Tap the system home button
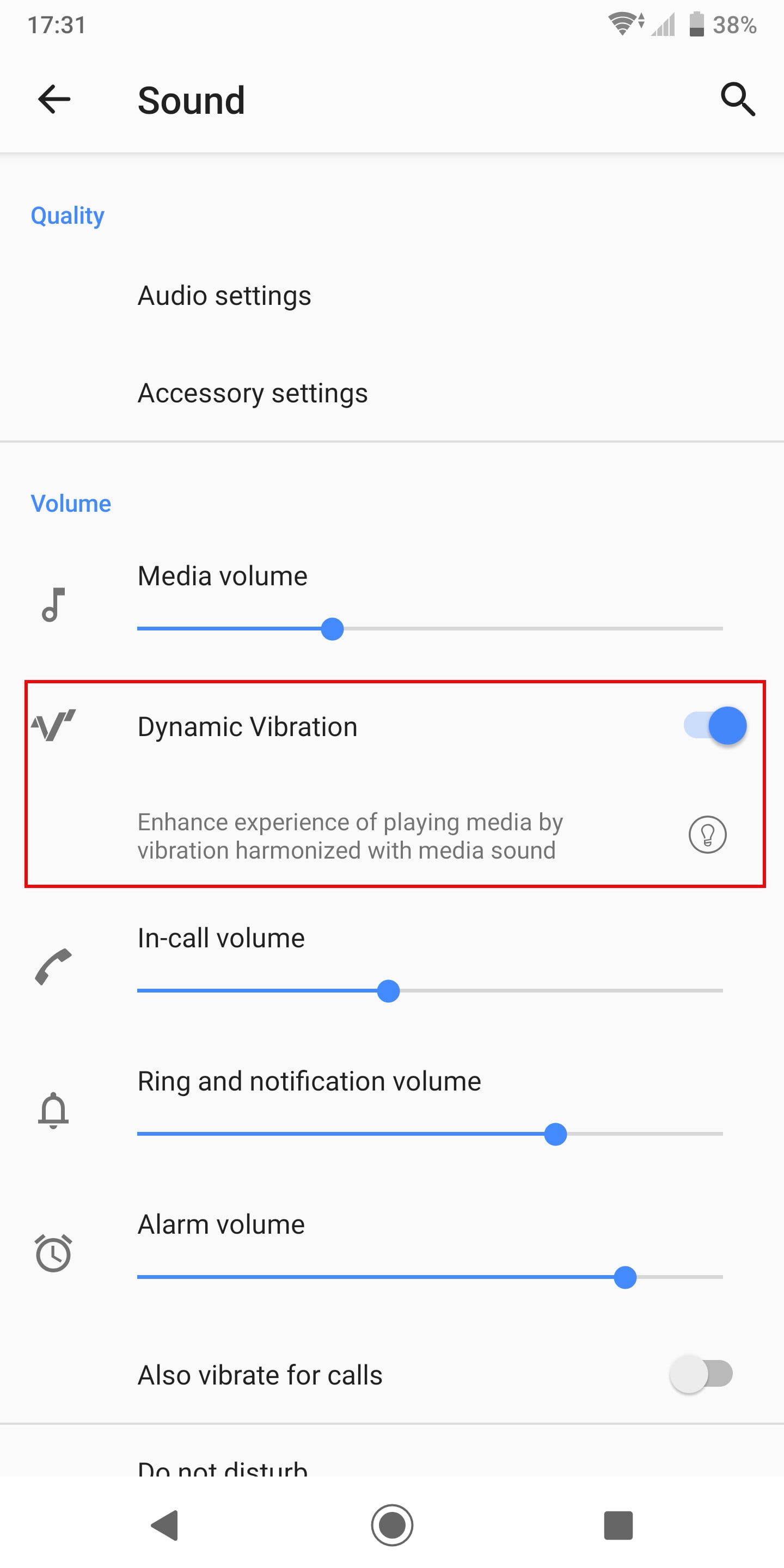 (x=392, y=1526)
